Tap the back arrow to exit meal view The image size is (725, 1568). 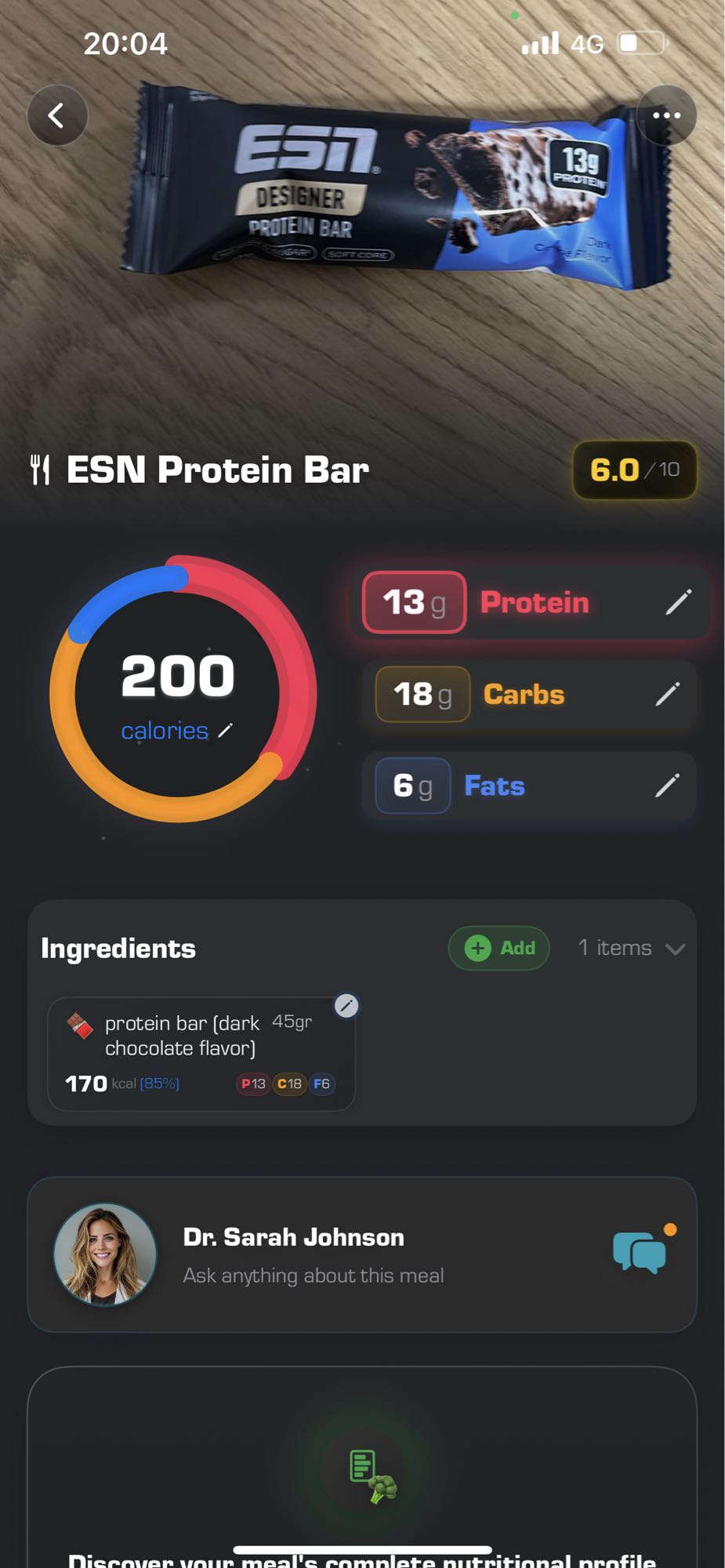(x=56, y=114)
